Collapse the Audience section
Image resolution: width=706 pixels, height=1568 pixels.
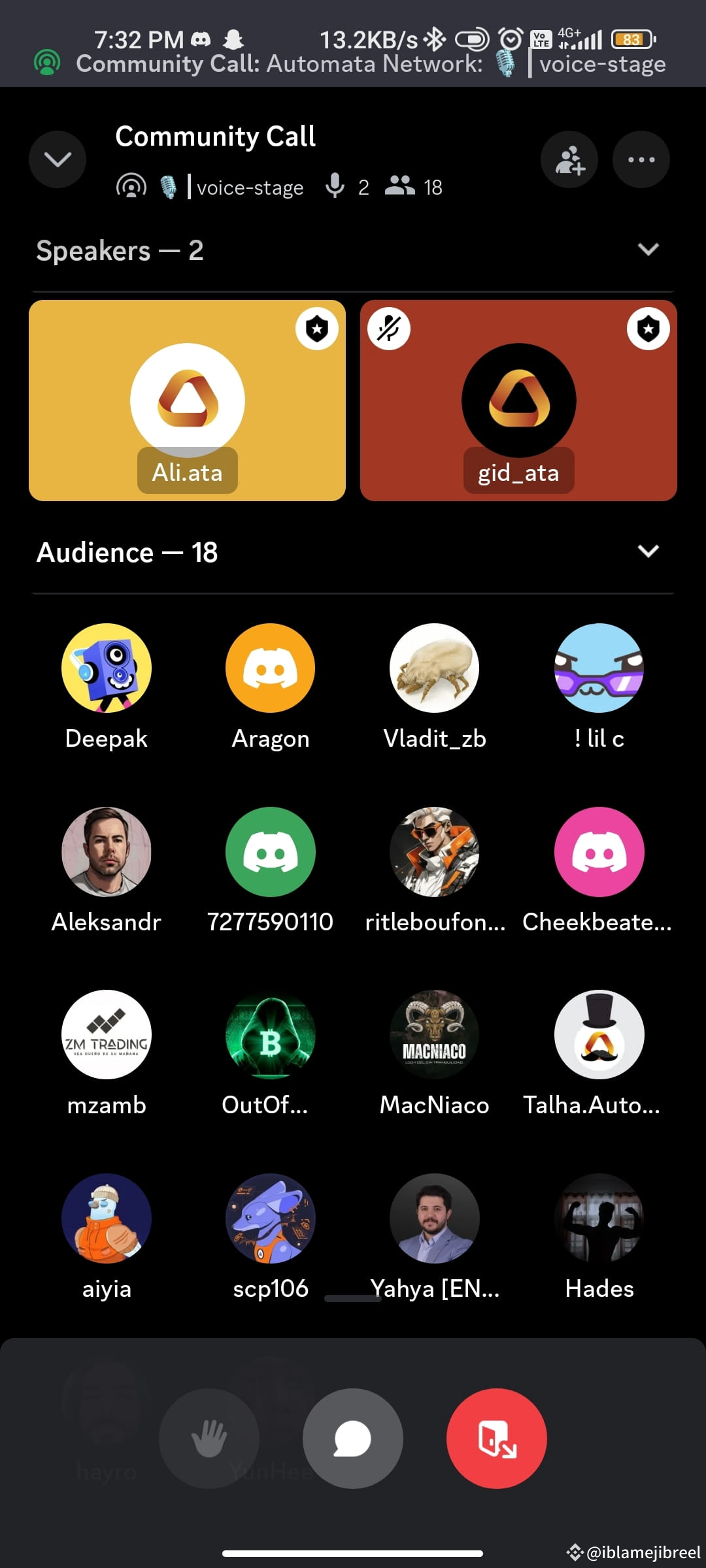coord(648,552)
